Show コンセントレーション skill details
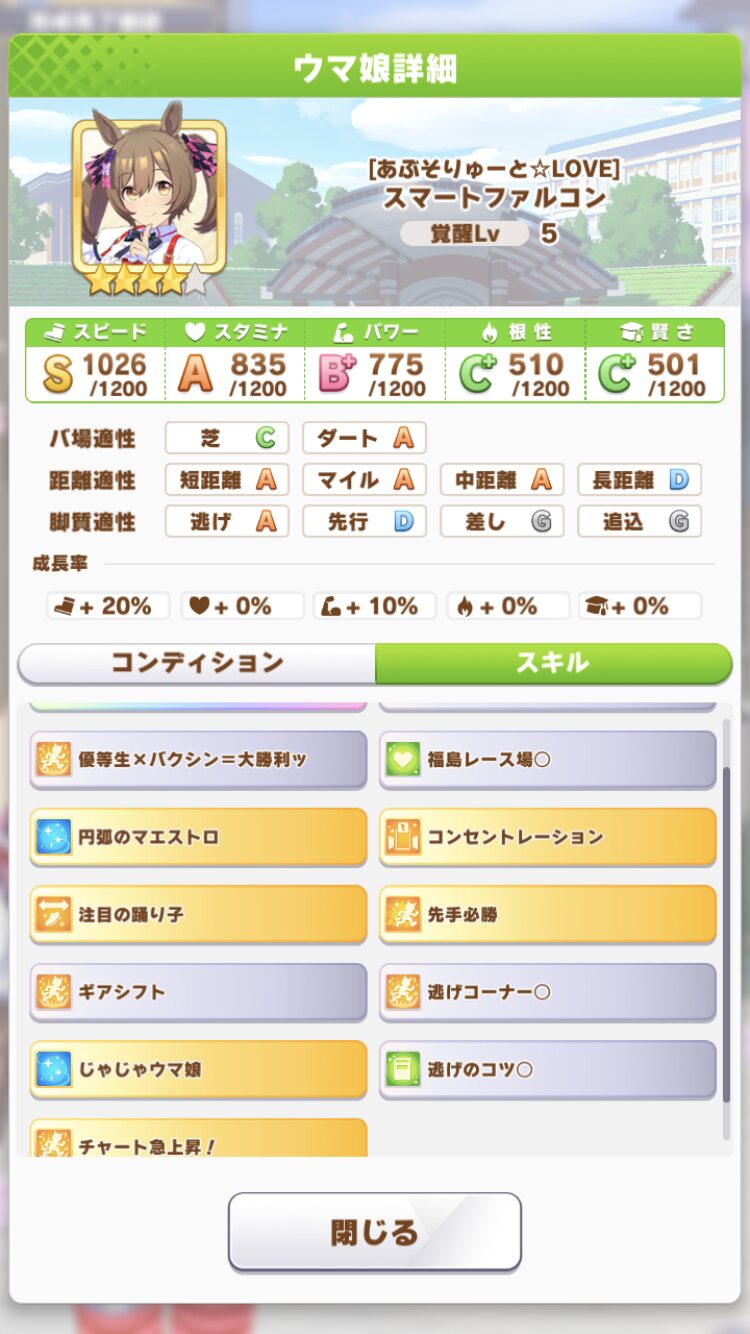Viewport: 750px width, 1334px height. point(547,837)
